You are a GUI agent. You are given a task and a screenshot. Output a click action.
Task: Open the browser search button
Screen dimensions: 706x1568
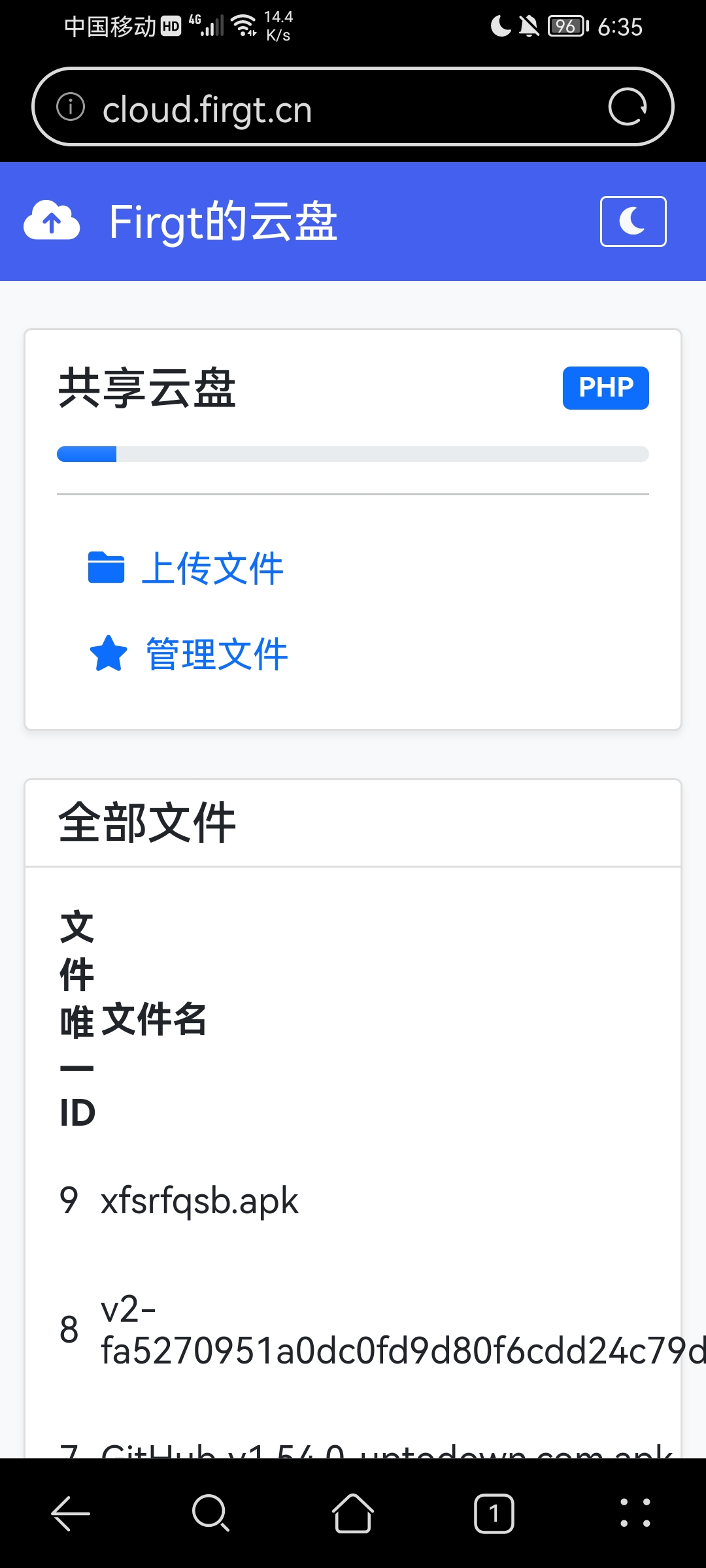tap(211, 1513)
